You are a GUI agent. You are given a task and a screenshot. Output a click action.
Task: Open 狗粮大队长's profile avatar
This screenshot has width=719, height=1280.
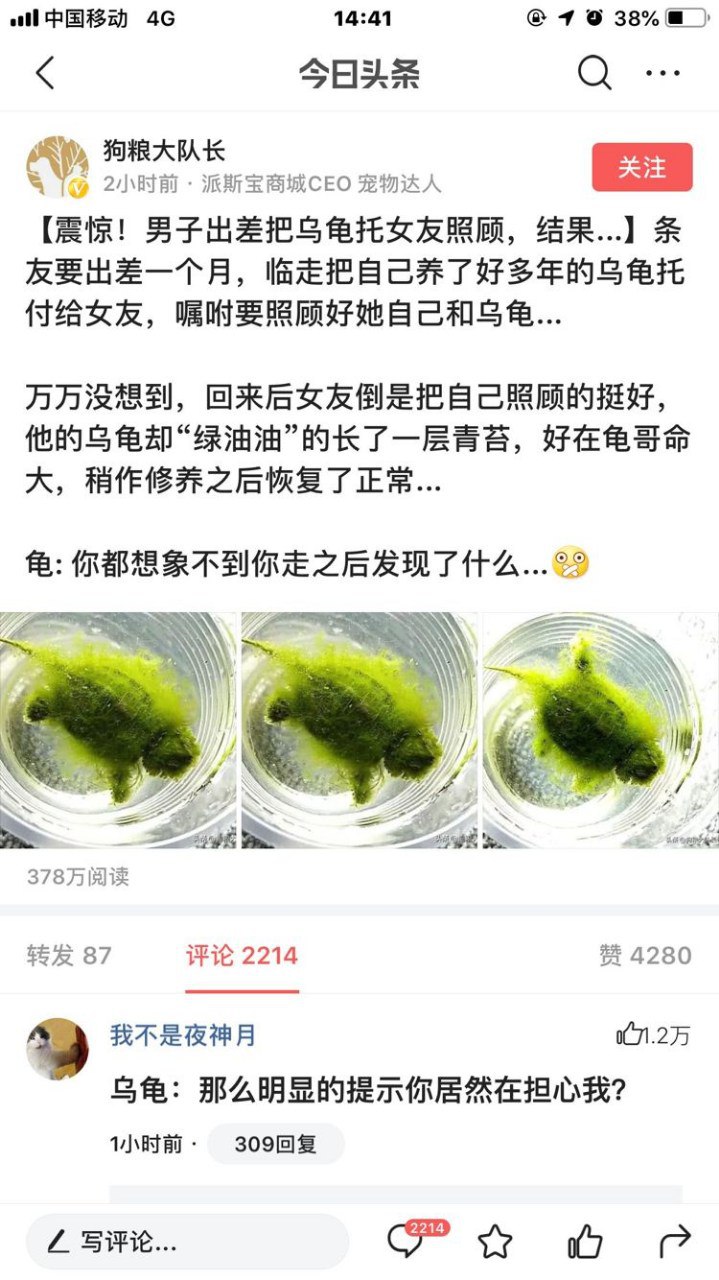coord(57,166)
